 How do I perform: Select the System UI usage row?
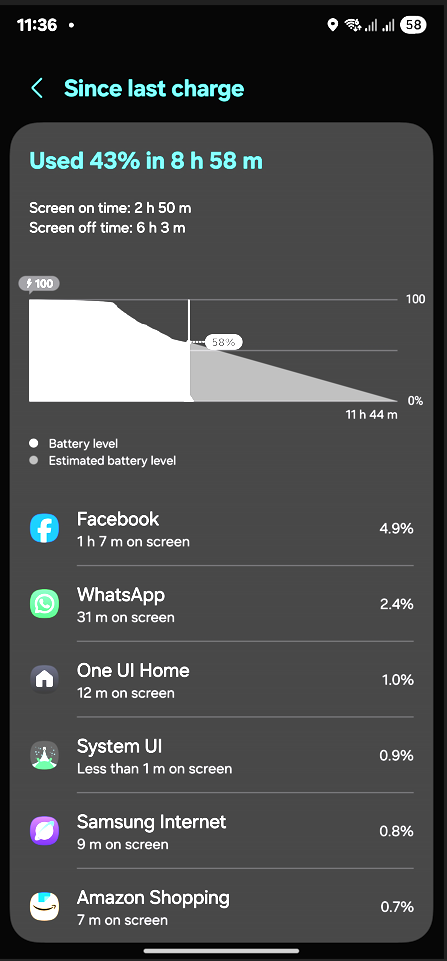click(x=222, y=755)
